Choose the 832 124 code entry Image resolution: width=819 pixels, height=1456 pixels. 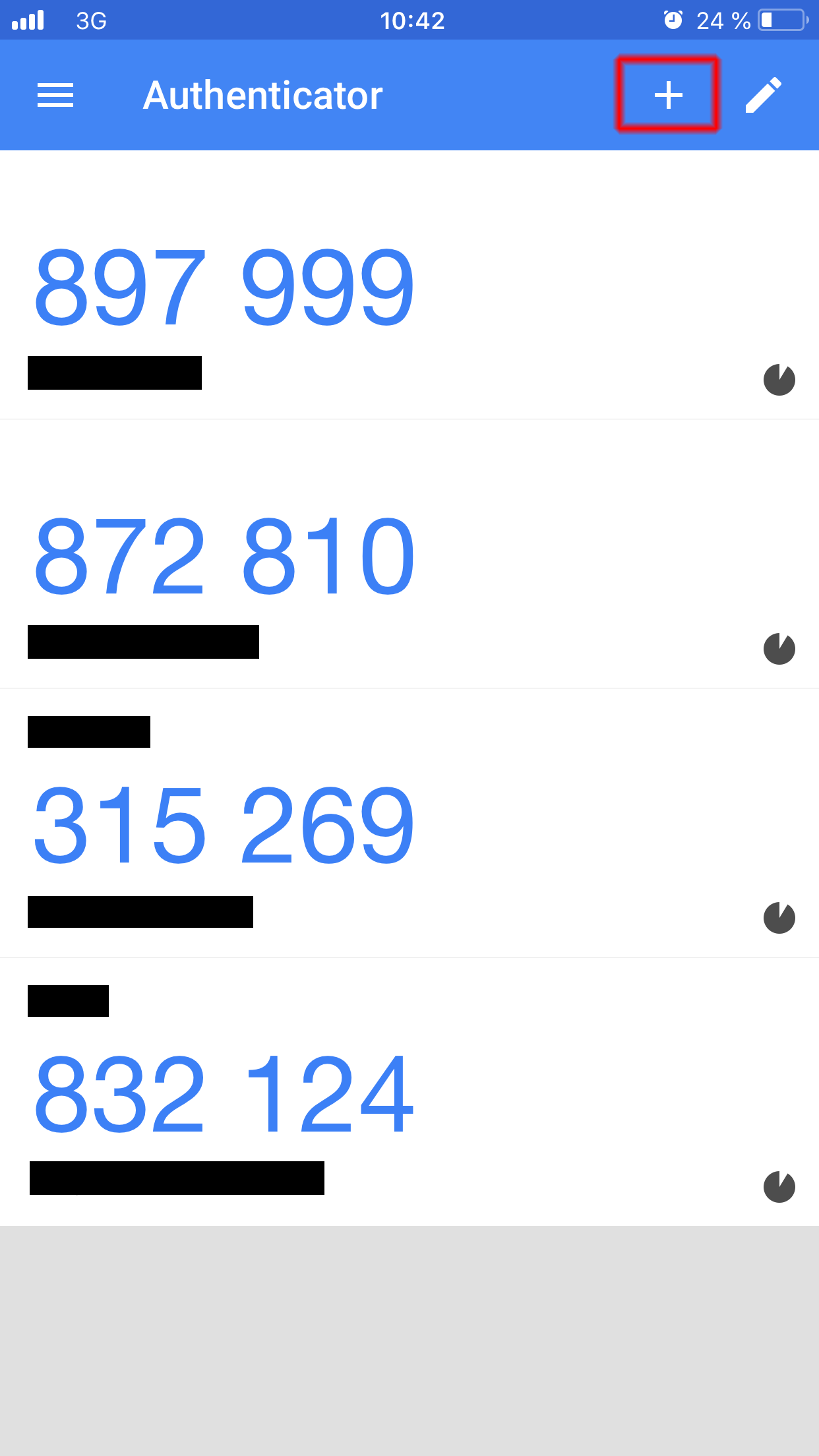(224, 1093)
